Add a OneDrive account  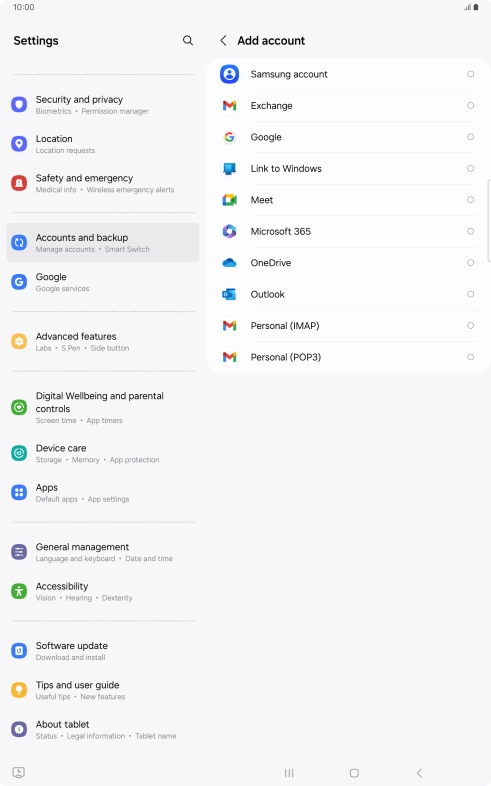pyautogui.click(x=348, y=263)
